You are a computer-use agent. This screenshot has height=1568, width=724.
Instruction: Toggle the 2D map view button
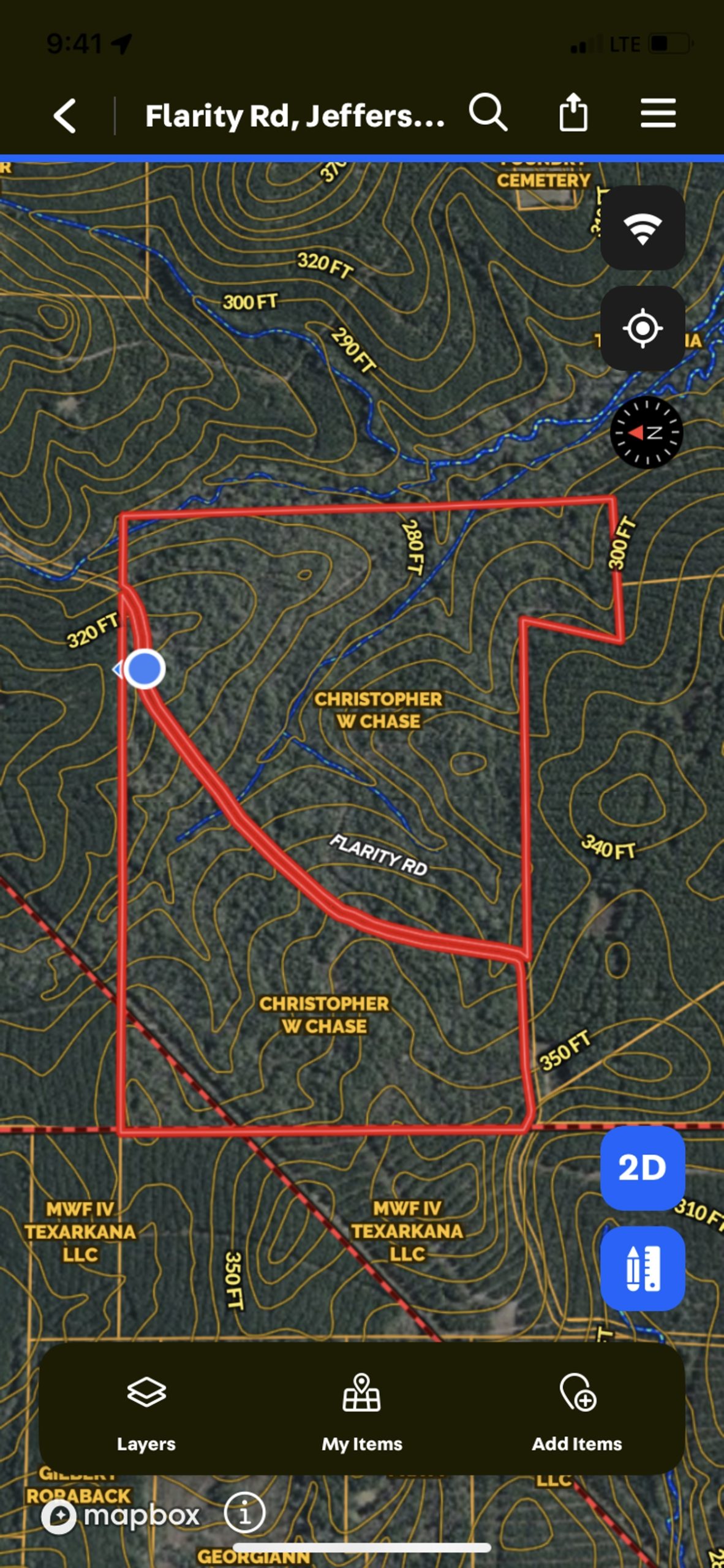tap(642, 1167)
